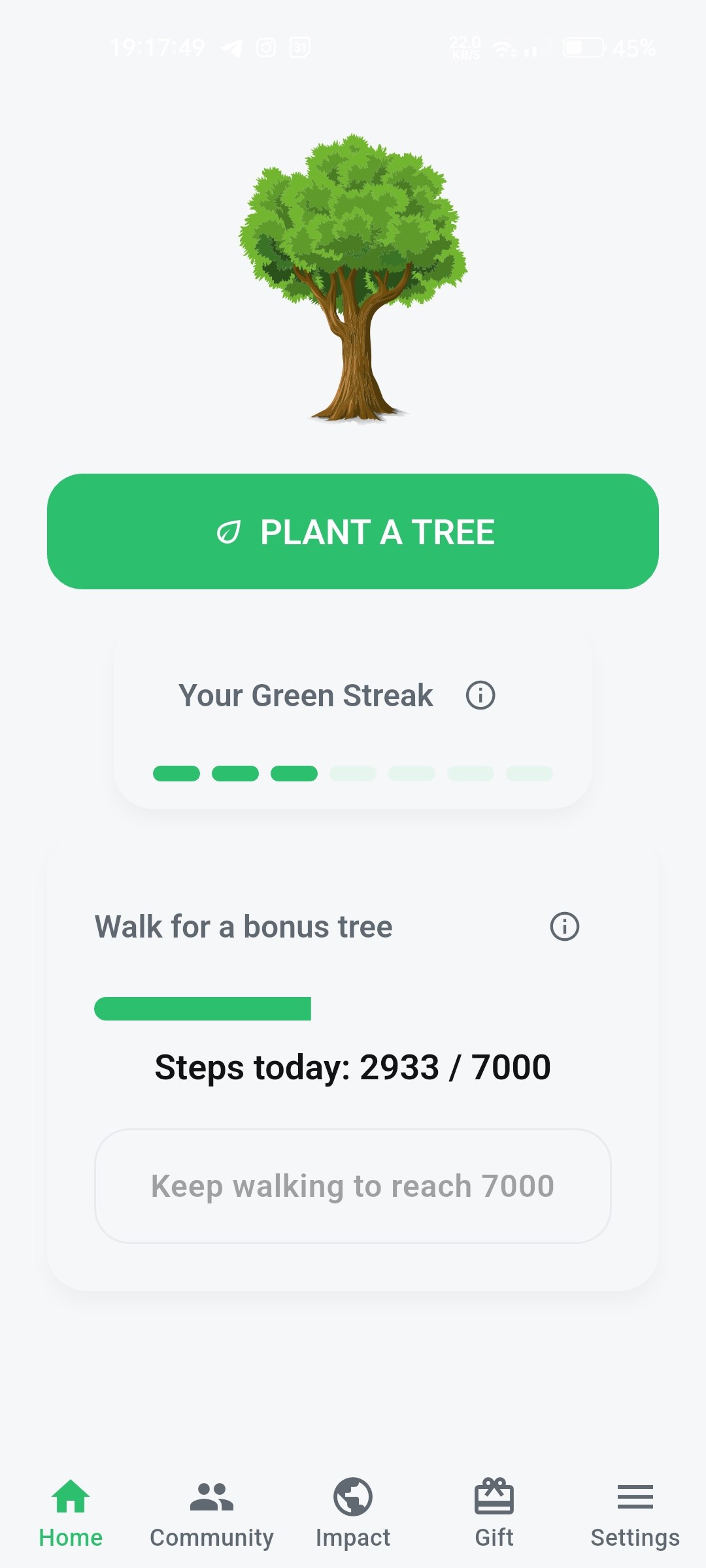The image size is (706, 1568).
Task: Tap the Keep walking to reach 7000 field
Action: [352, 1186]
